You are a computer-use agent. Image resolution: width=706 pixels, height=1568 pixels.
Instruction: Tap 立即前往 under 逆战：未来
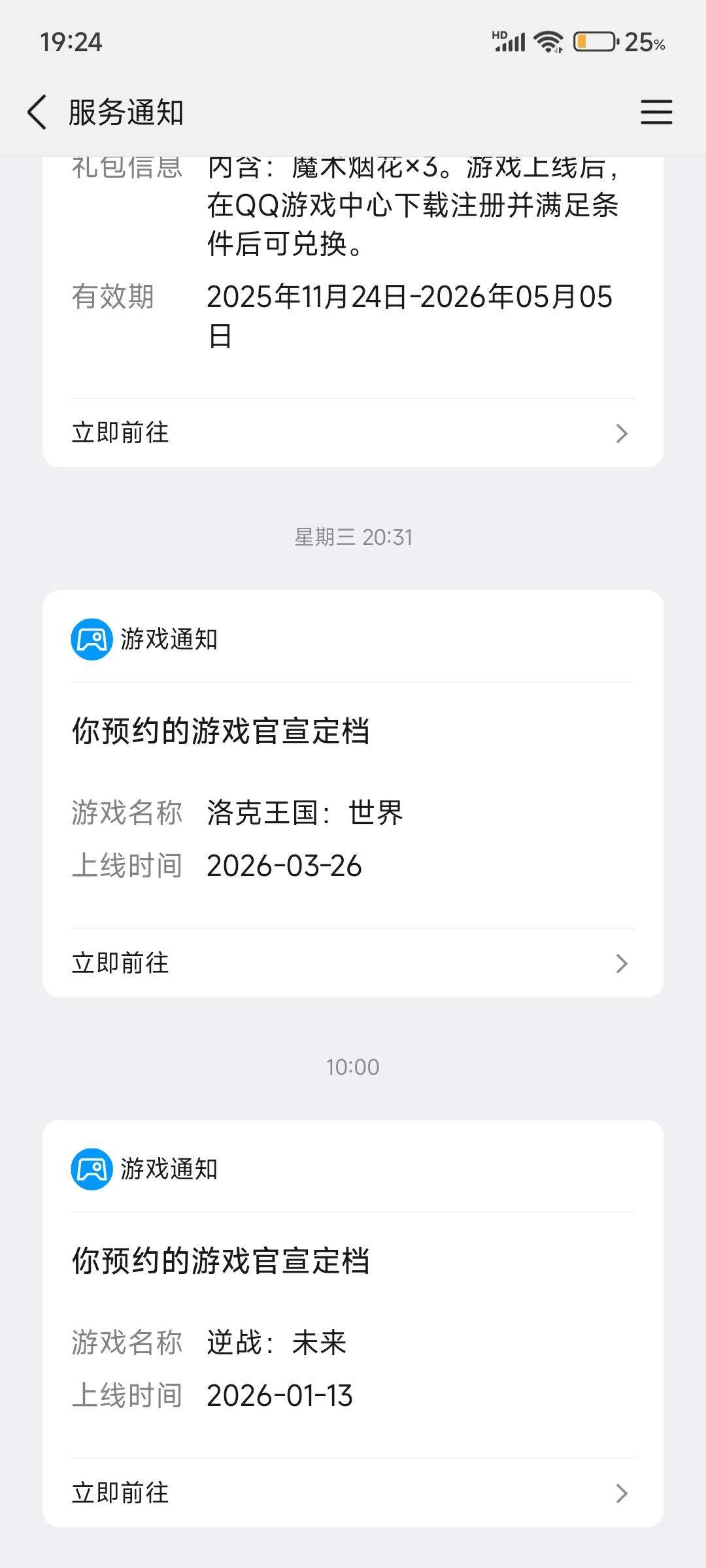coord(353,1493)
